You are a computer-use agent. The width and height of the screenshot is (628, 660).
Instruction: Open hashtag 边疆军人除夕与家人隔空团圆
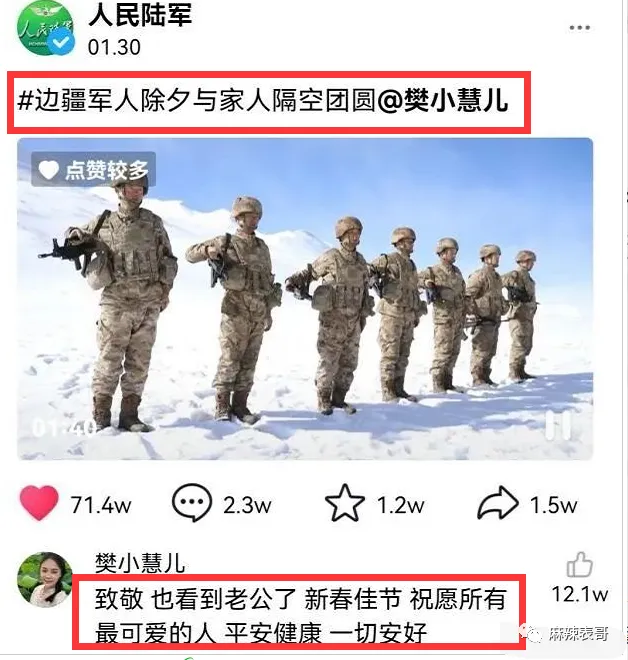194,102
